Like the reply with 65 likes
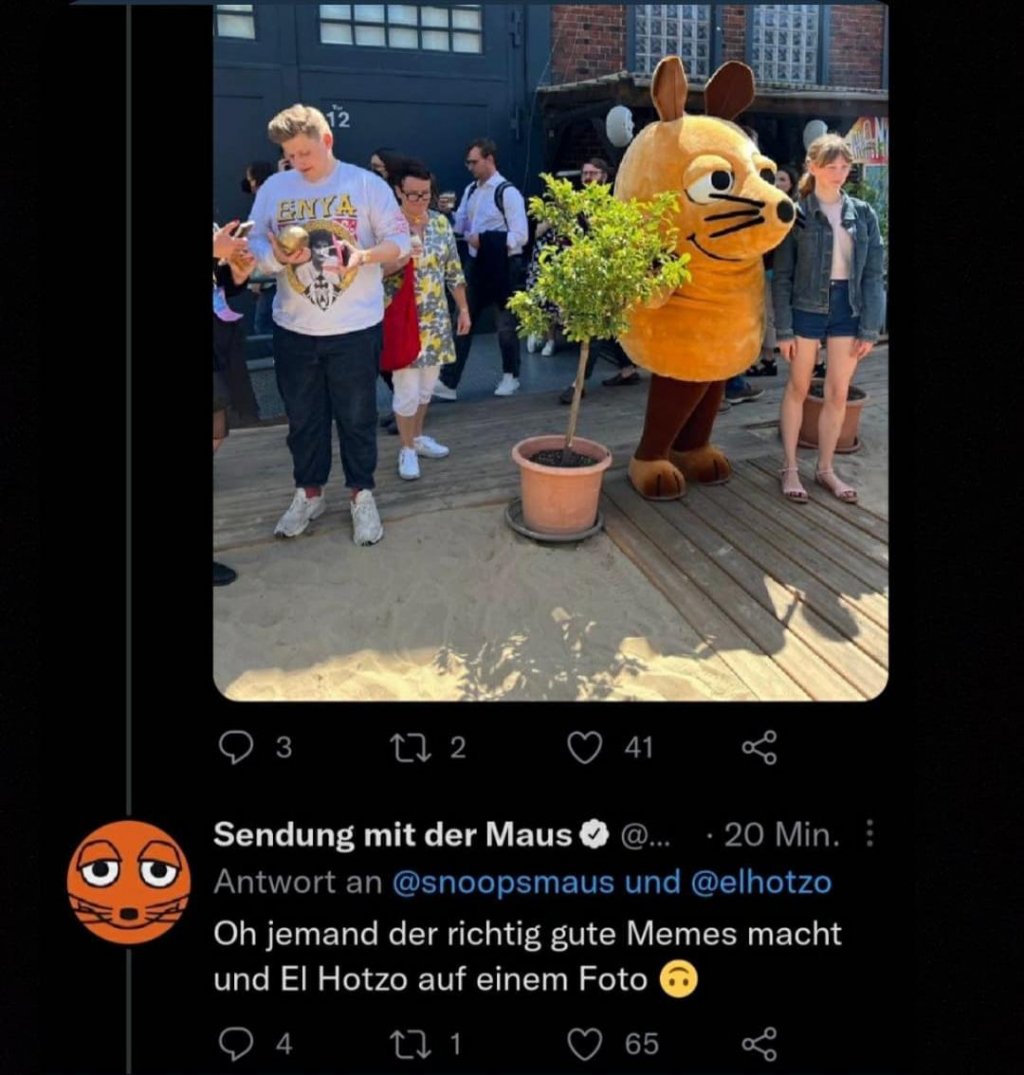Image resolution: width=1024 pixels, height=1075 pixels. click(585, 1044)
